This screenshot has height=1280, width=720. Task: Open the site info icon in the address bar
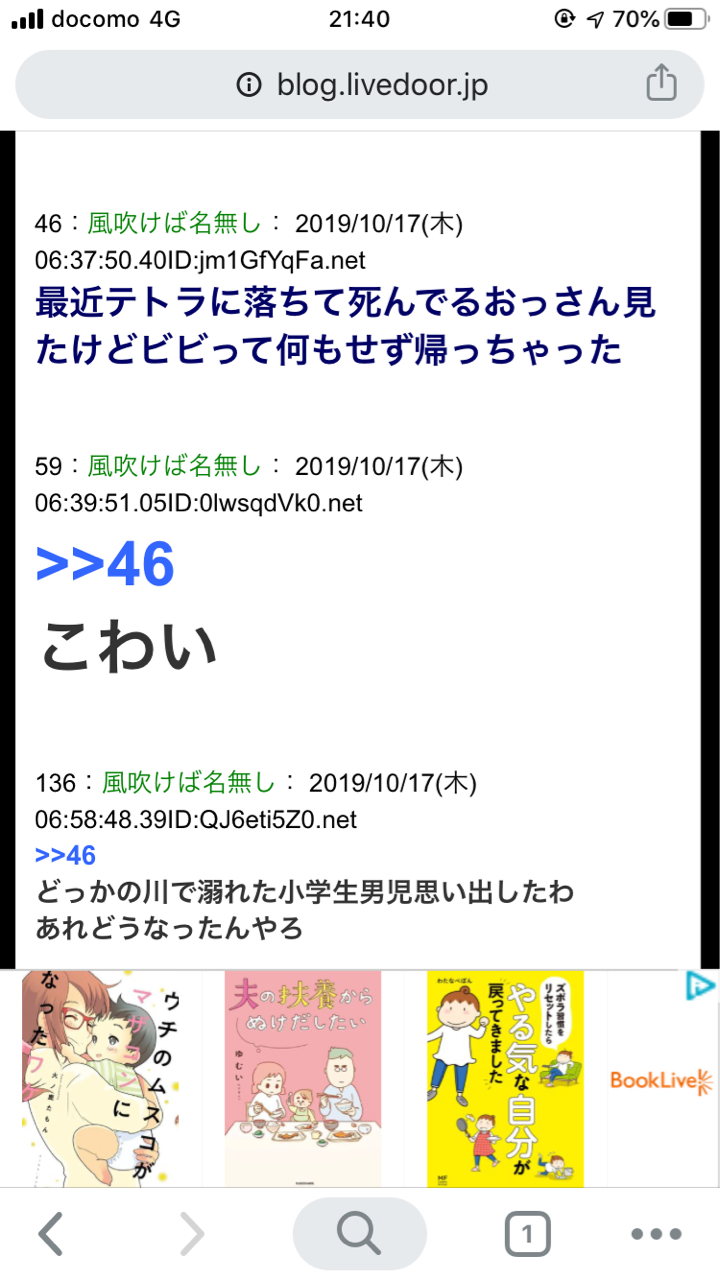(248, 85)
